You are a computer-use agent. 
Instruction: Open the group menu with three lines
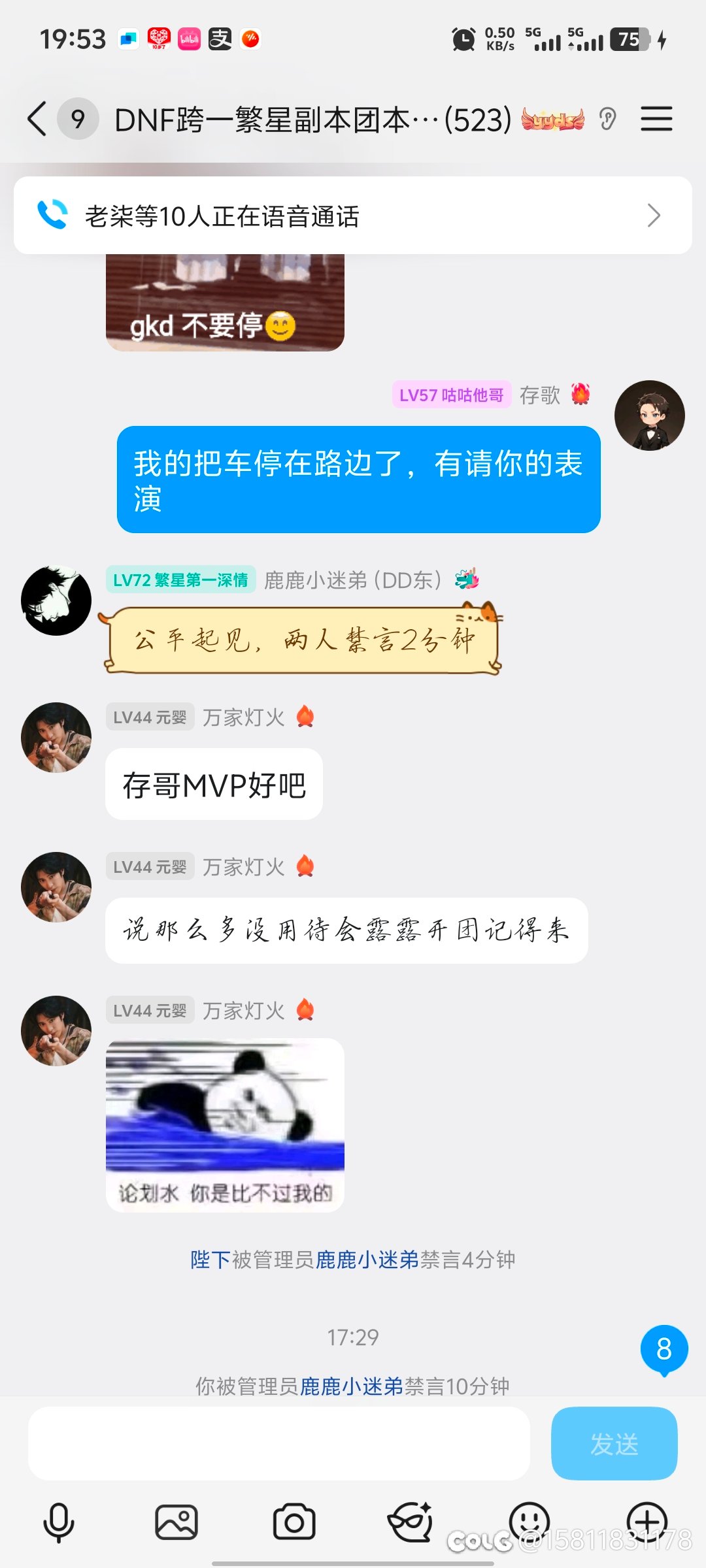tap(656, 119)
